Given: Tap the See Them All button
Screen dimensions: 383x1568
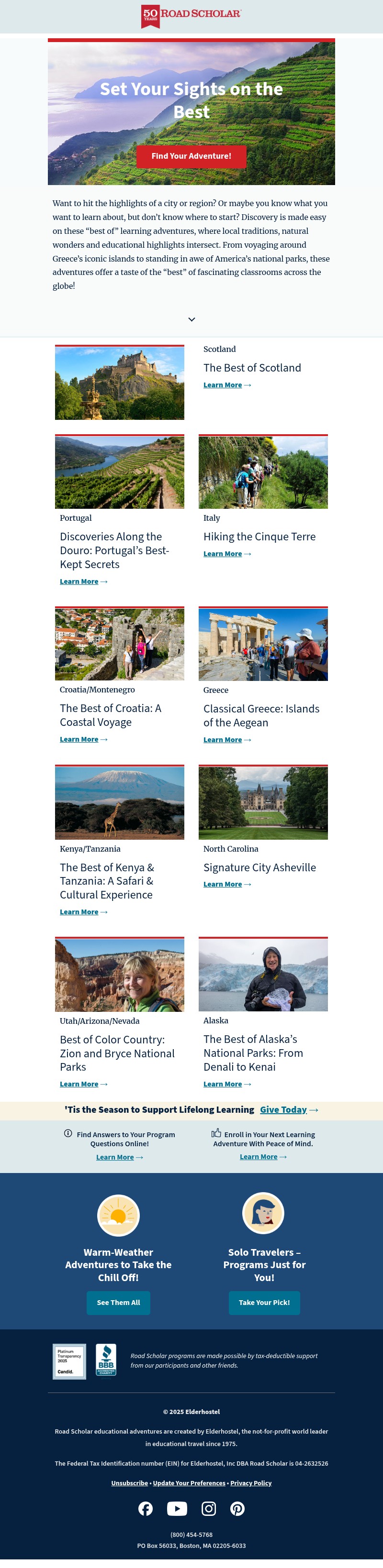Looking at the screenshot, I should point(118,1303).
